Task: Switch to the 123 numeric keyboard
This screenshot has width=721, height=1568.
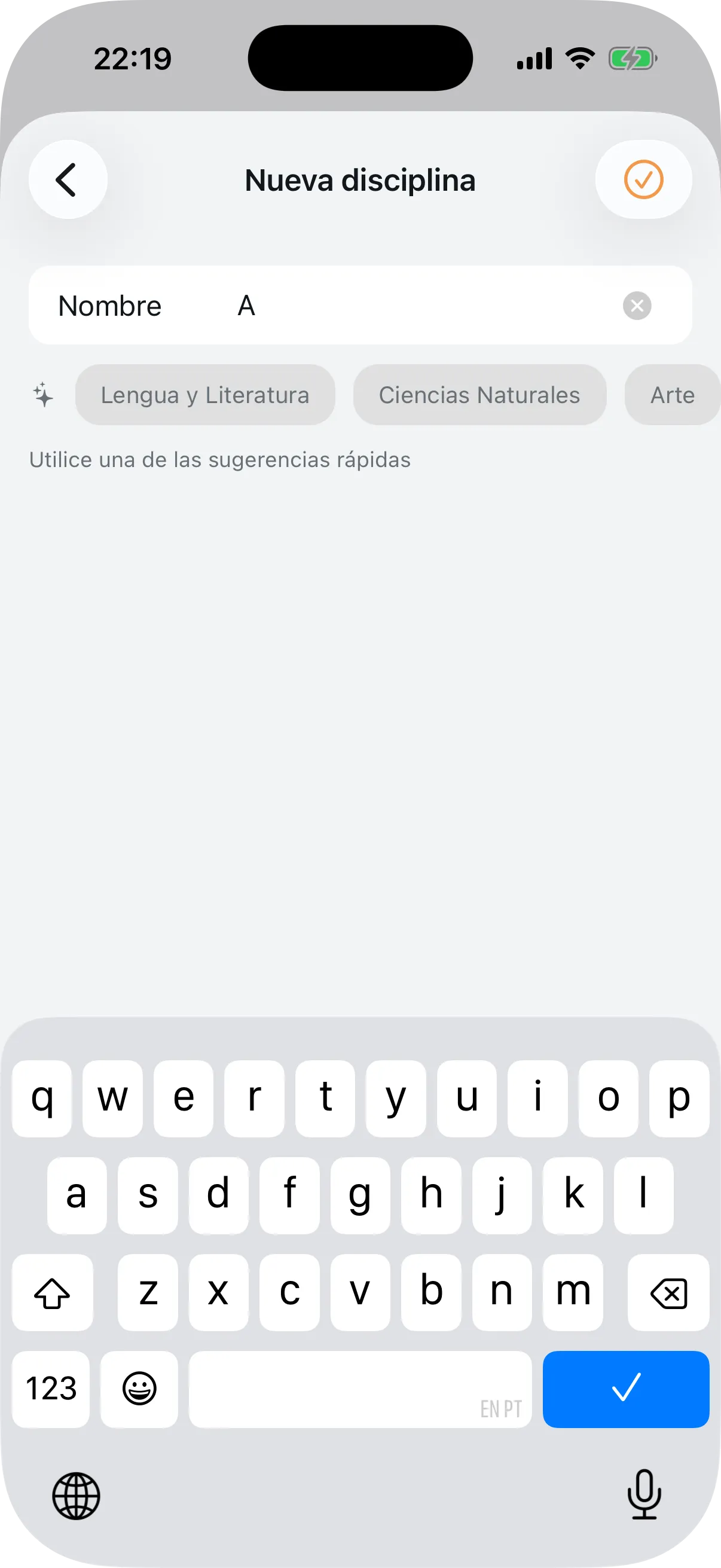Action: [50, 1389]
